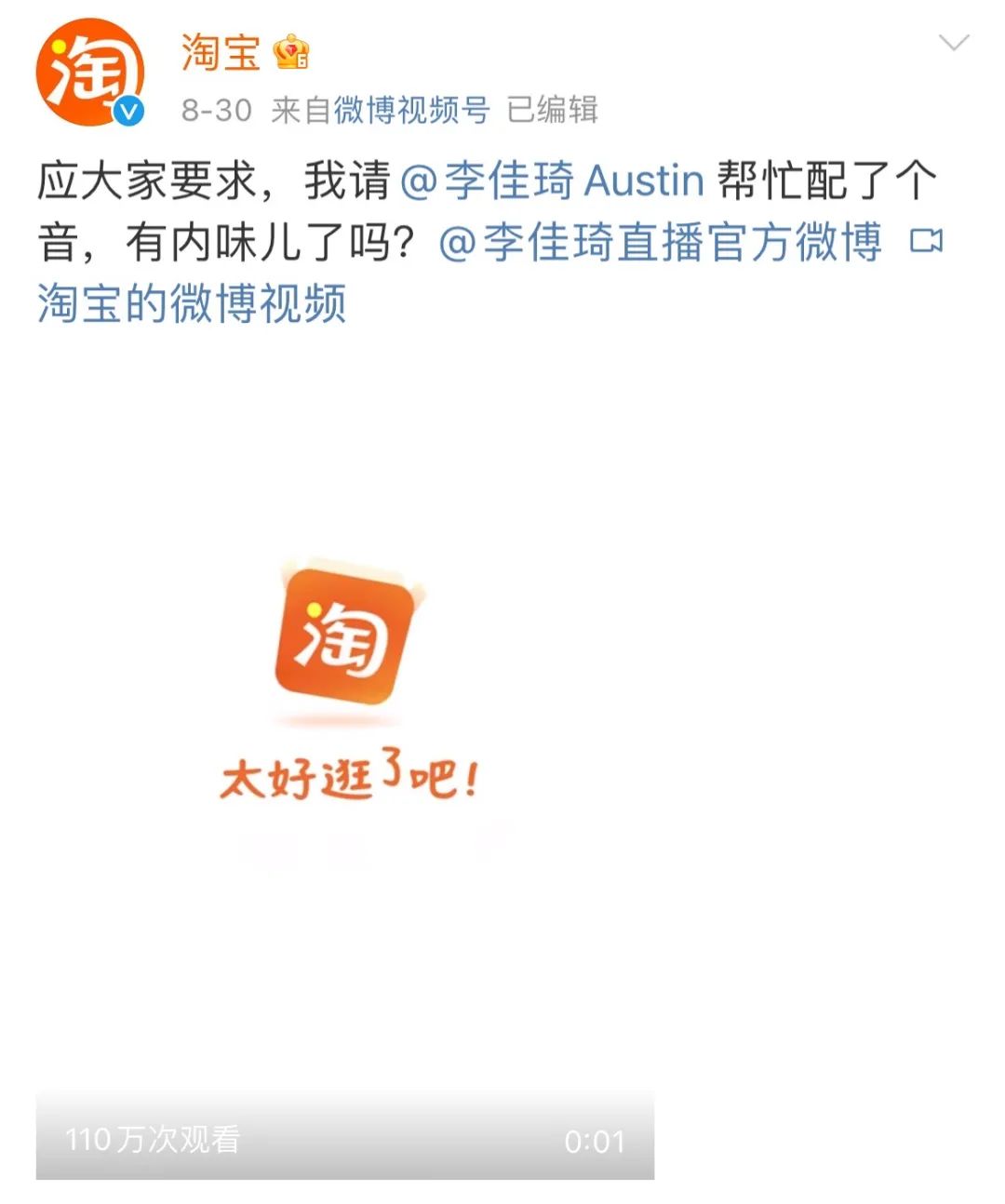Open the 微博视频号 source link
Screen dimensions: 1005x1204
[411, 110]
